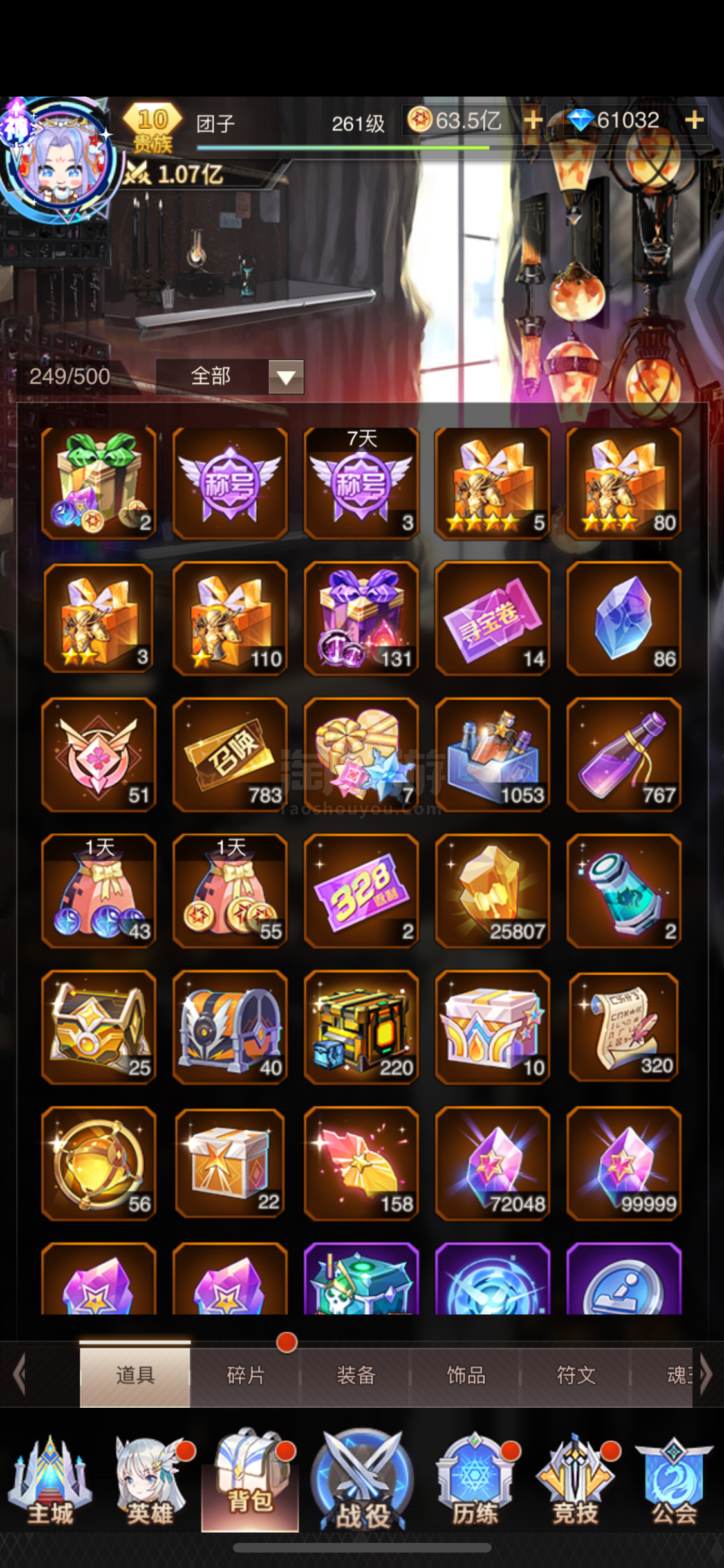Open the 全部 filter dropdown
Viewport: 724px width, 1568px height.
230,376
